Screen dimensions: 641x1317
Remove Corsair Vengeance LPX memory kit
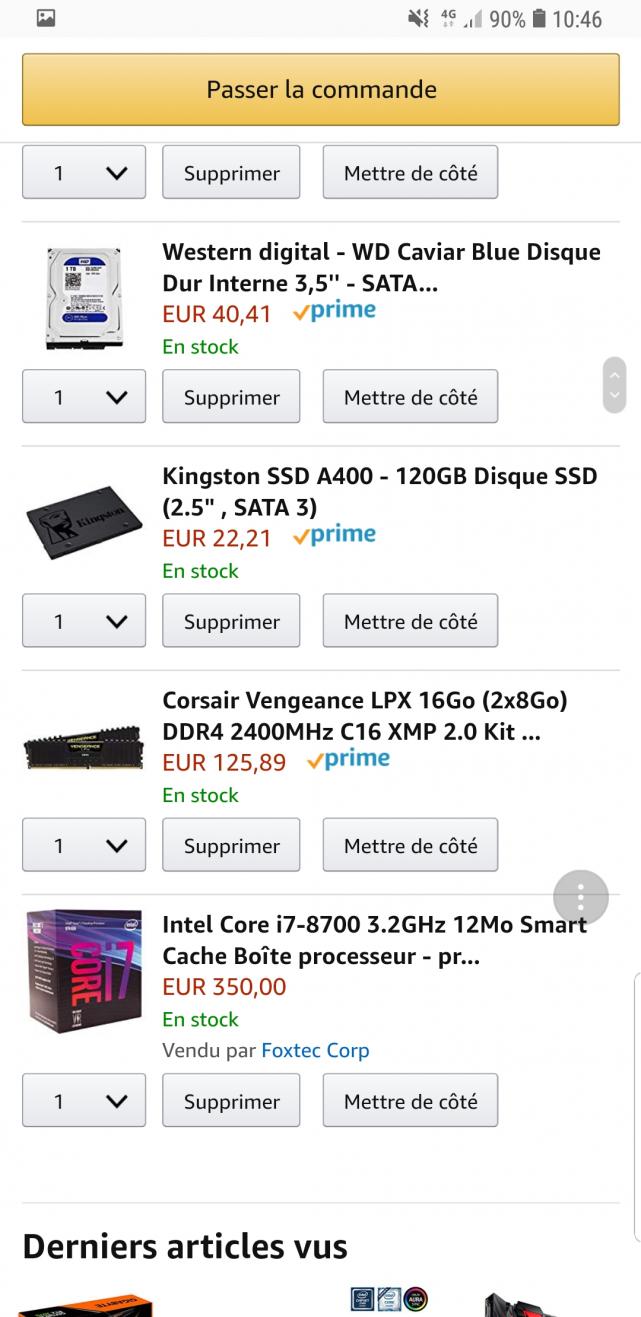[x=231, y=845]
